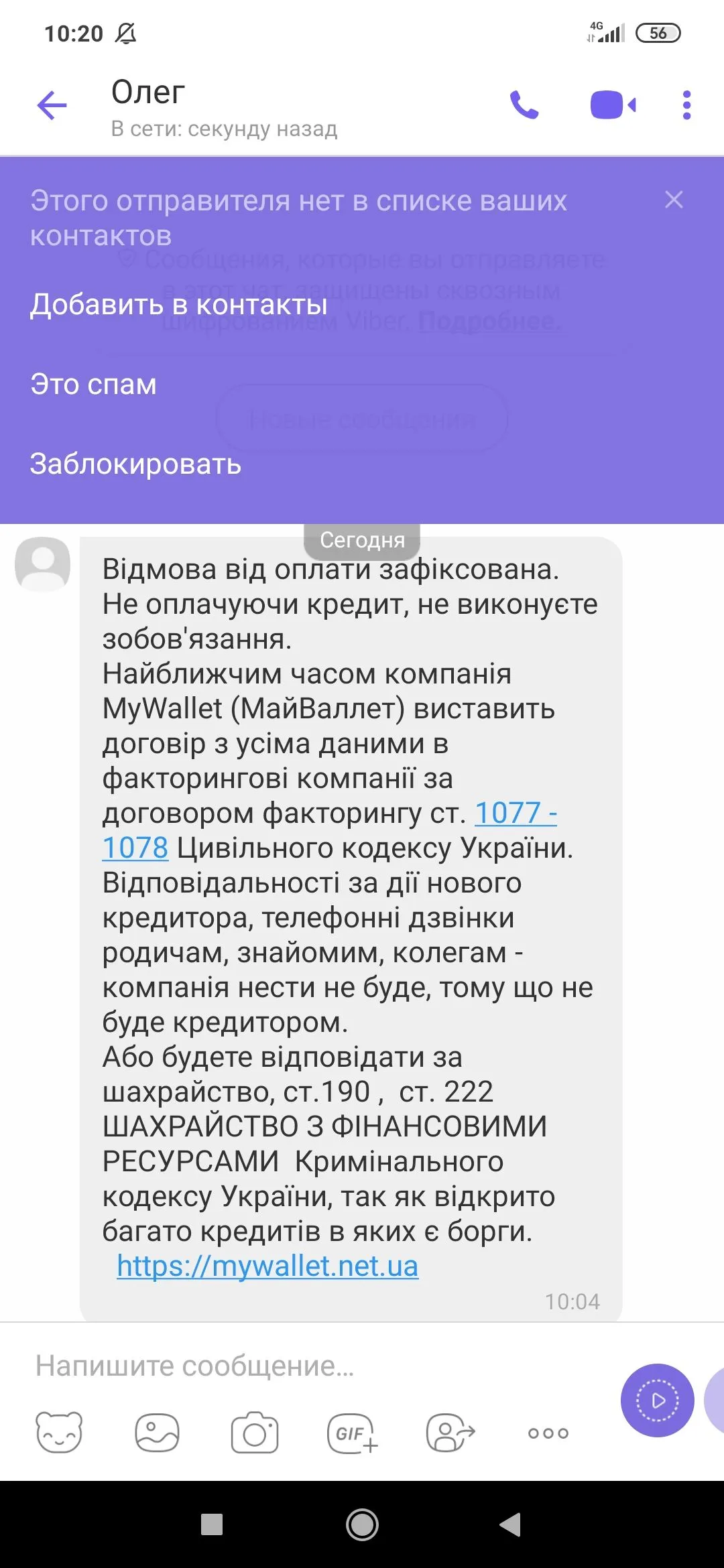Show more attachment options

pos(548,1433)
